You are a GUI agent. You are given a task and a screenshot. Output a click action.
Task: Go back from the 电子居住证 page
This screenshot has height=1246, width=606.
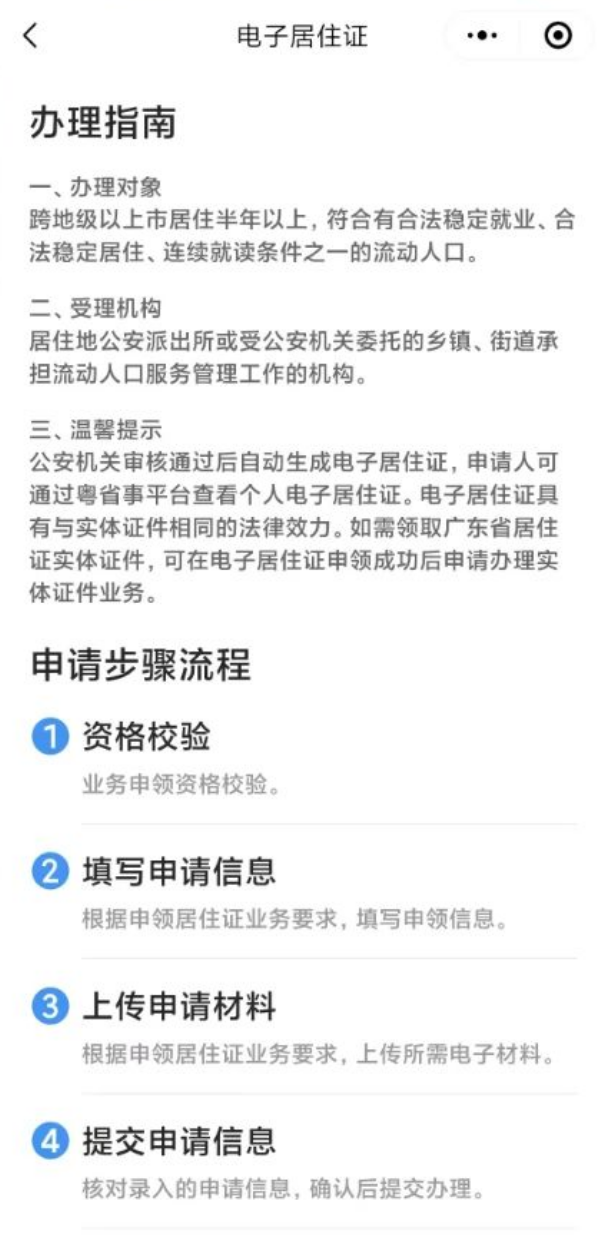point(31,36)
